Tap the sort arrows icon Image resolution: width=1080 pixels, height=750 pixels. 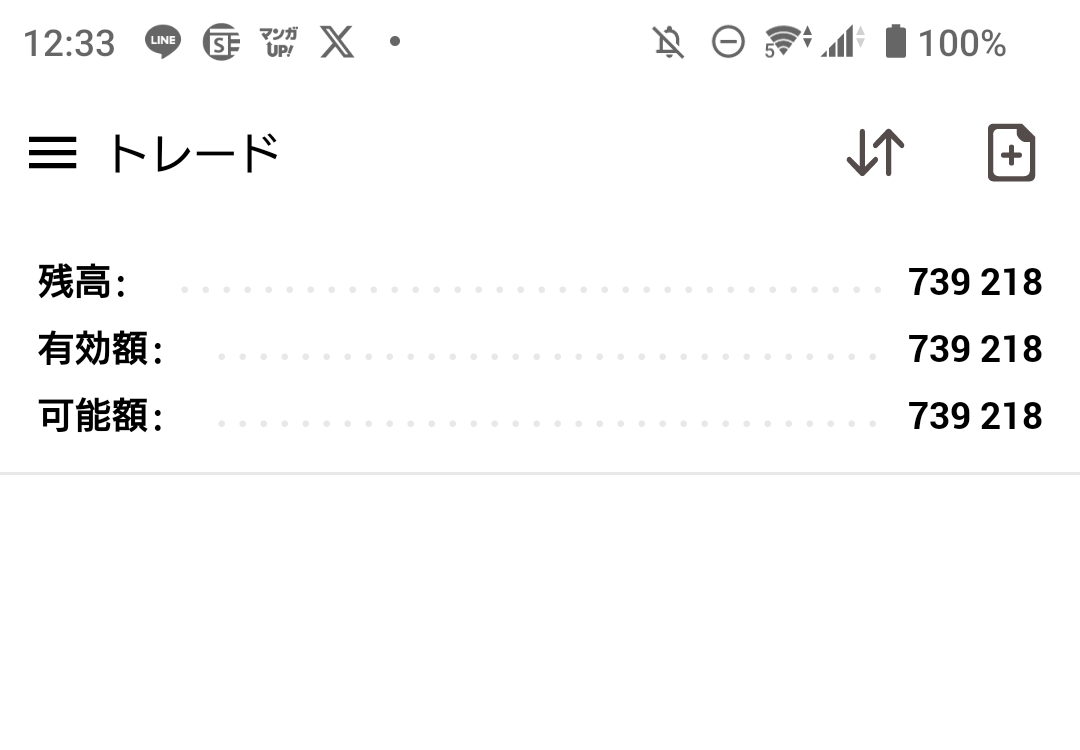click(x=875, y=153)
